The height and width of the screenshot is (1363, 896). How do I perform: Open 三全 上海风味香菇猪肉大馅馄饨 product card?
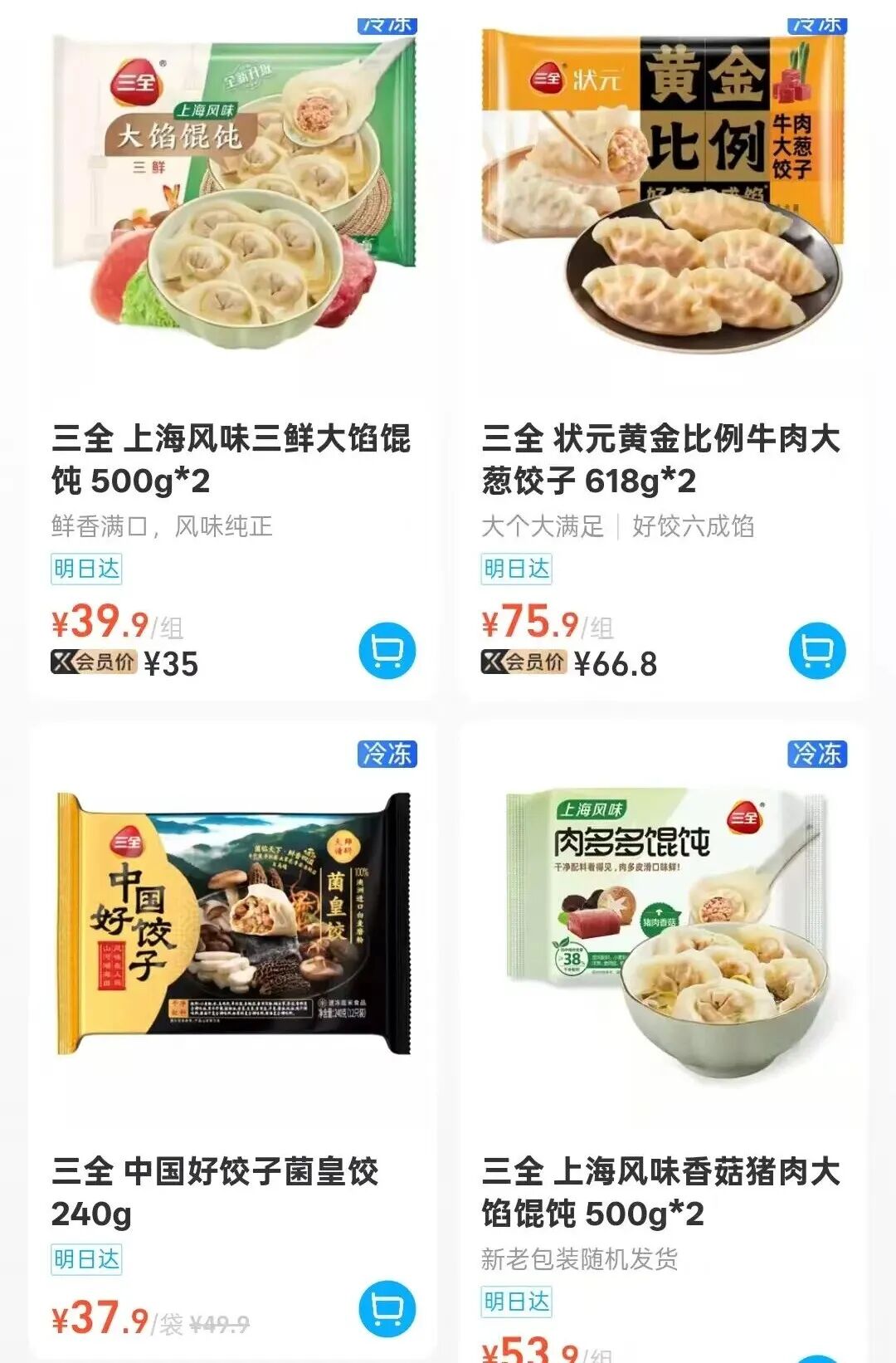[660, 1191]
